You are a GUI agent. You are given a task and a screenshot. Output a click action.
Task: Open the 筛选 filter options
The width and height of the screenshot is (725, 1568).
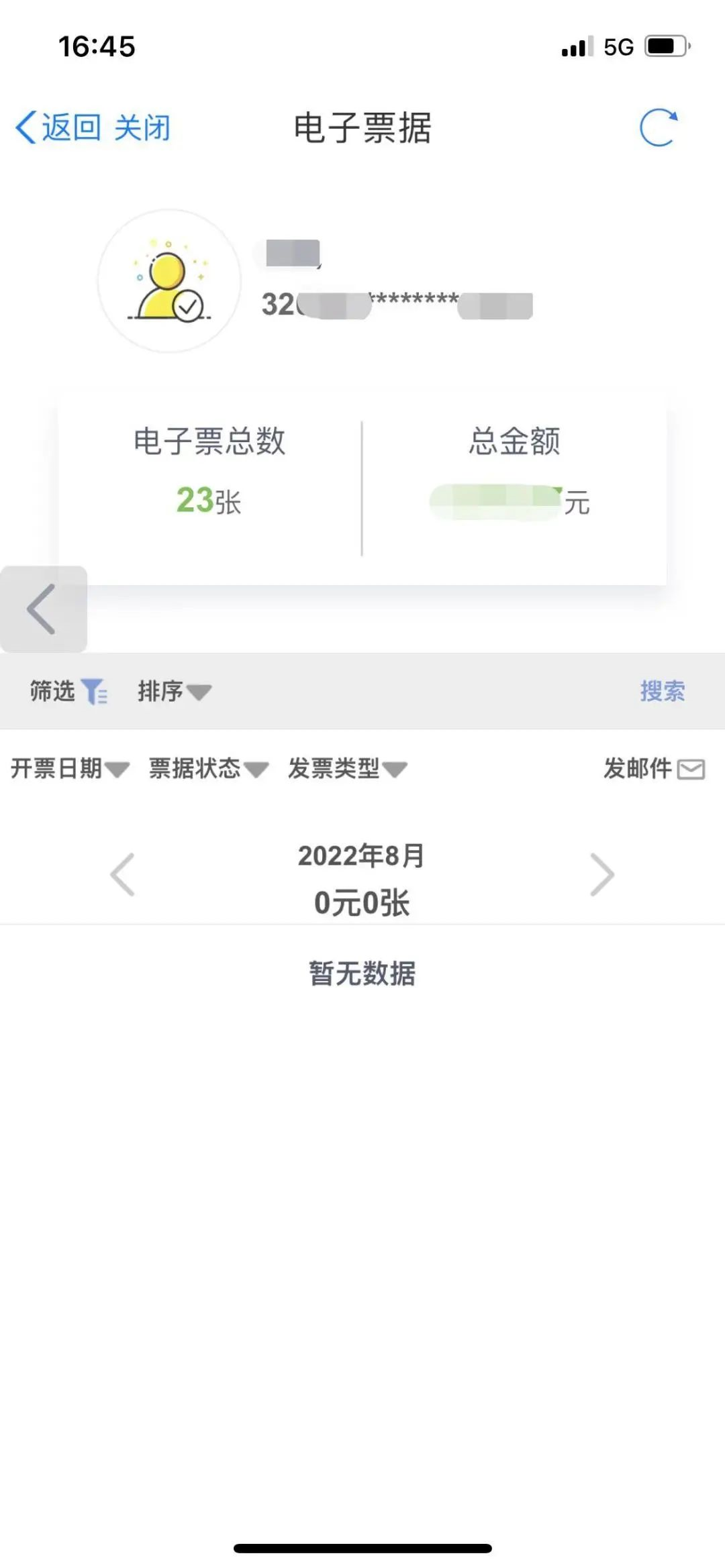[68, 691]
